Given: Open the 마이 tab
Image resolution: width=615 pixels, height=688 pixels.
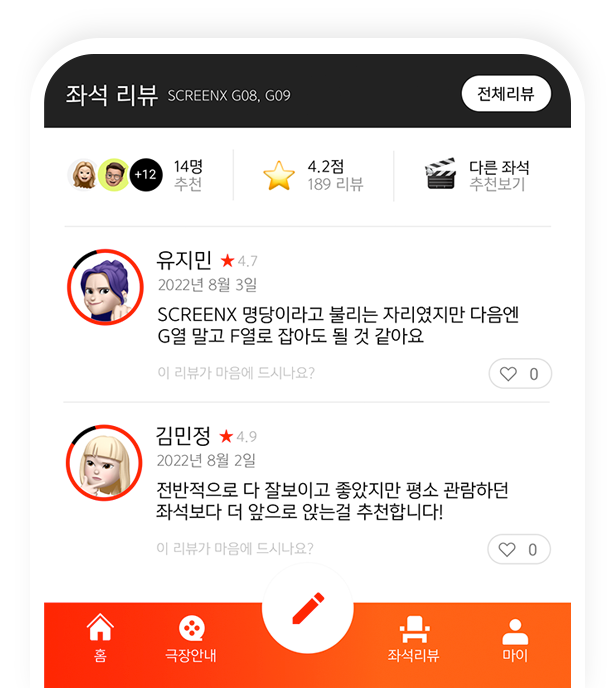Looking at the screenshot, I should (x=515, y=640).
